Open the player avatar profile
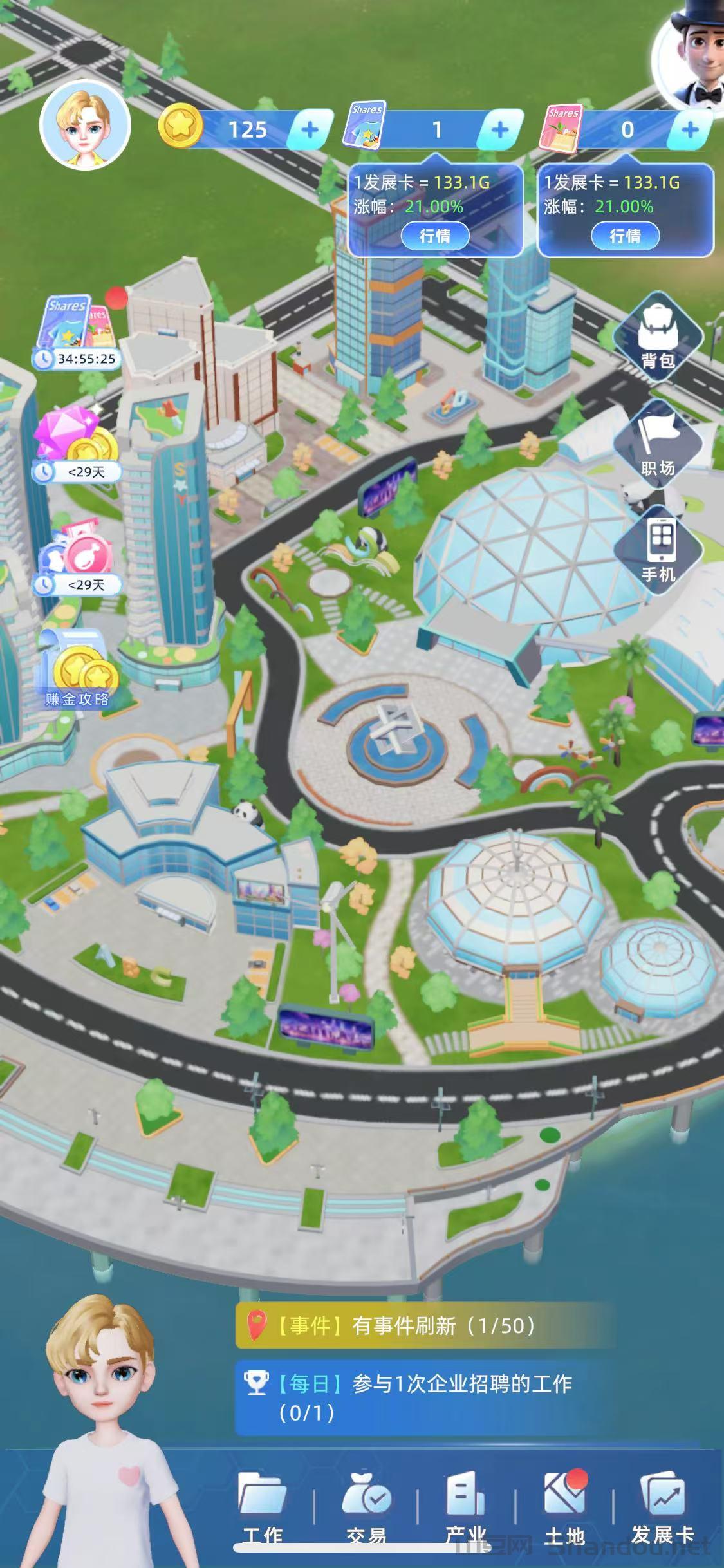Image resolution: width=724 pixels, height=1568 pixels. point(85,125)
